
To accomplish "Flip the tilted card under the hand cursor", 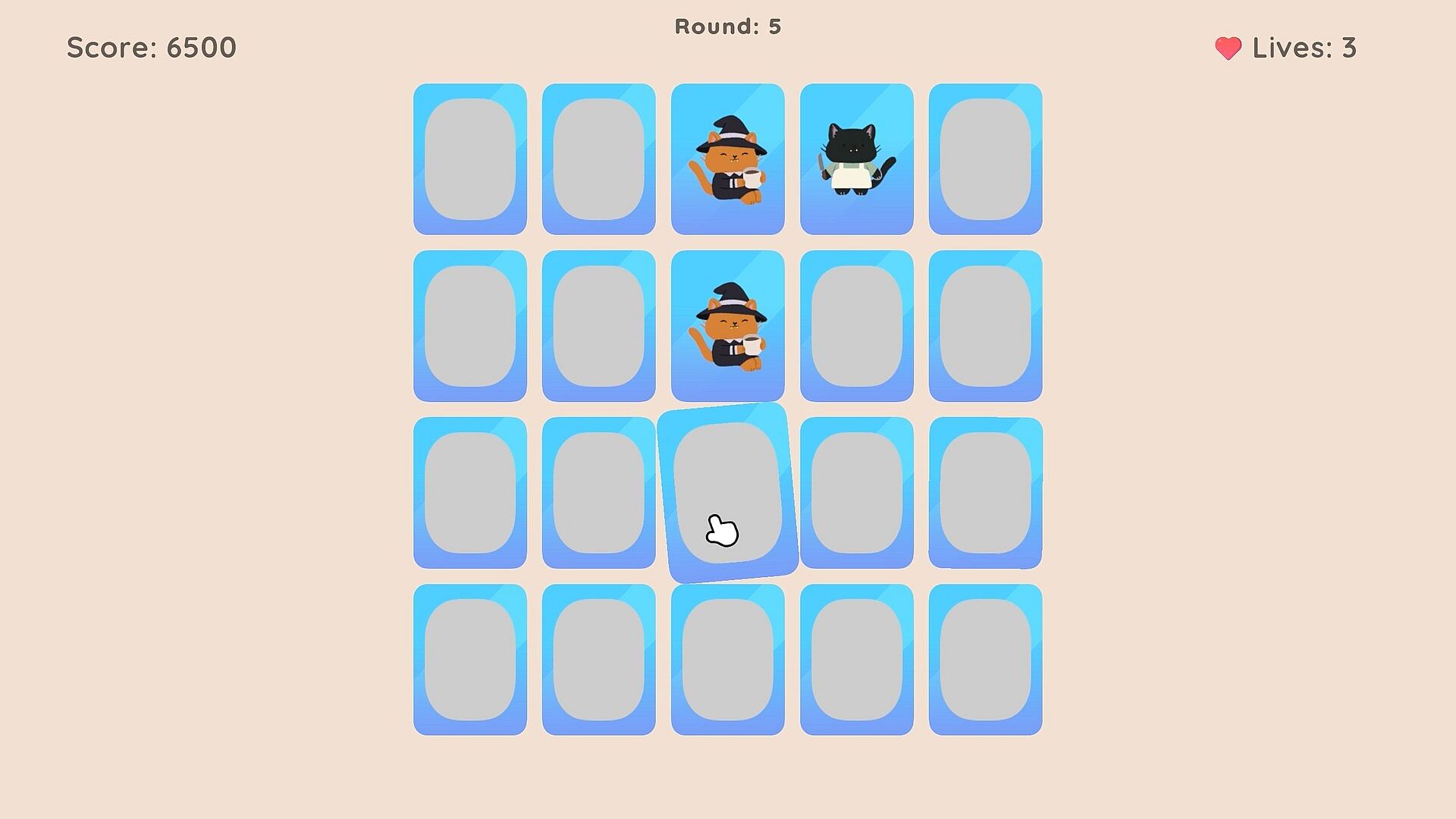I will [x=727, y=493].
